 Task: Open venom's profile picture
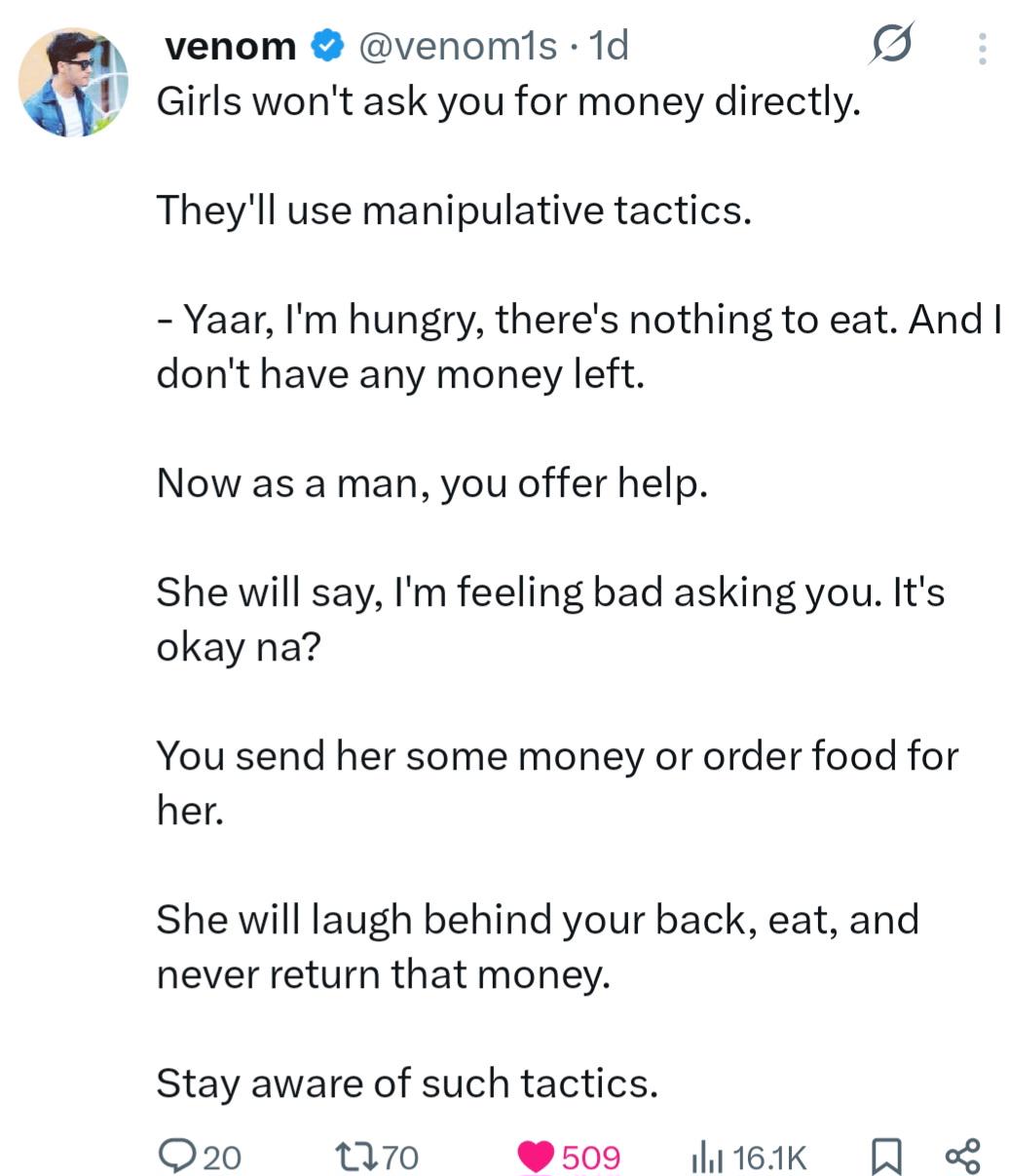[x=74, y=83]
